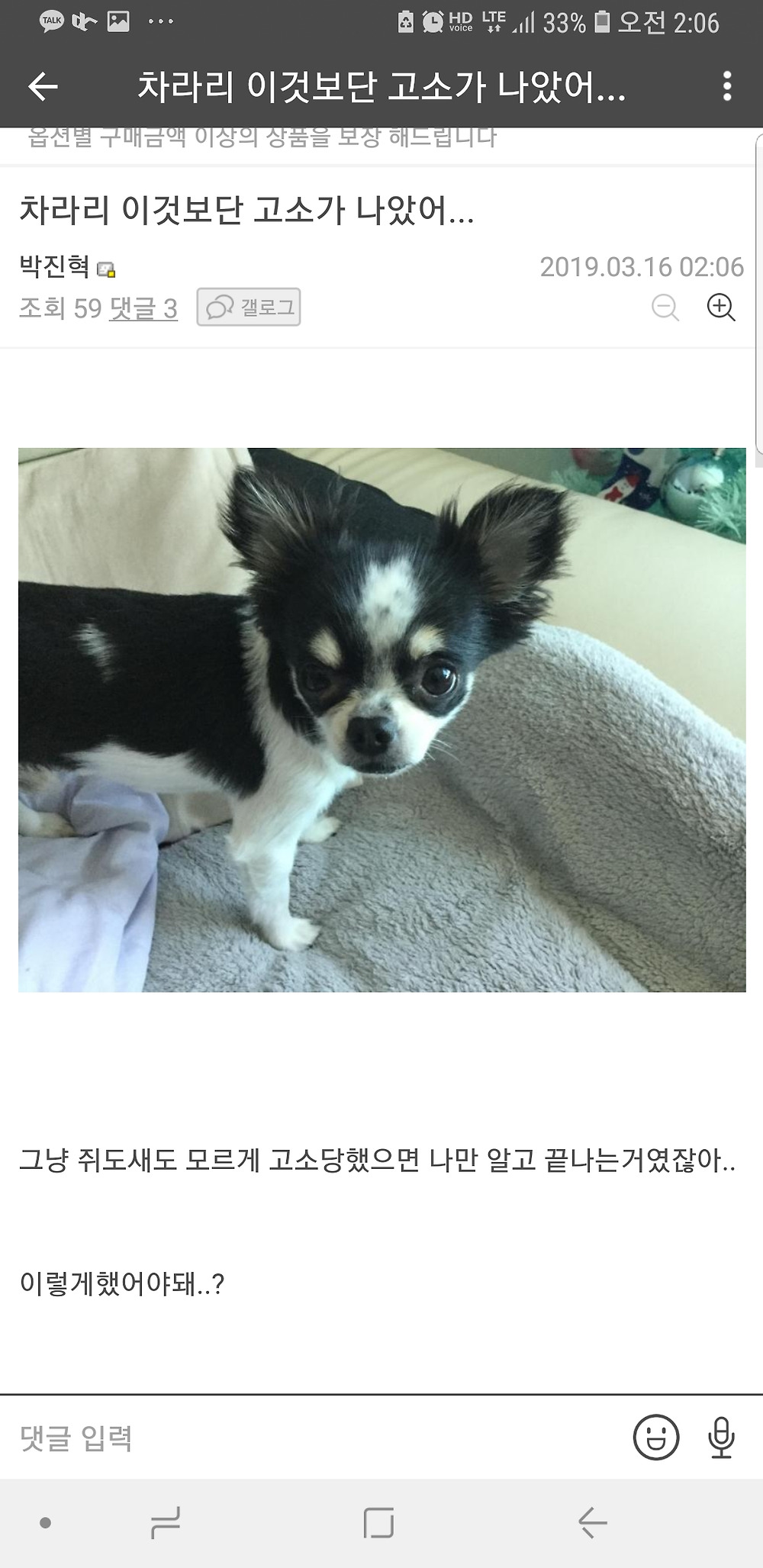This screenshot has width=763, height=1568.
Task: Open the 갤로그 button
Action: pyautogui.click(x=249, y=307)
